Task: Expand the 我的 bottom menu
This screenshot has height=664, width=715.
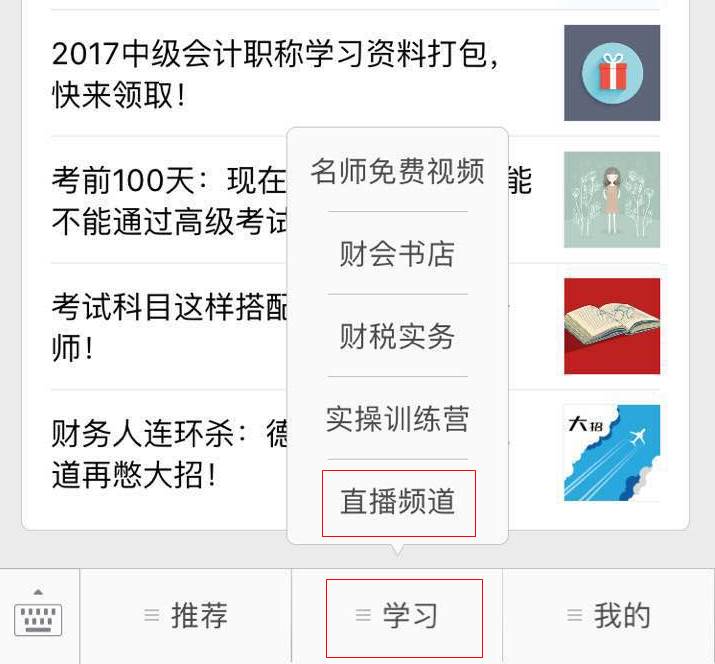Action: pyautogui.click(x=608, y=616)
